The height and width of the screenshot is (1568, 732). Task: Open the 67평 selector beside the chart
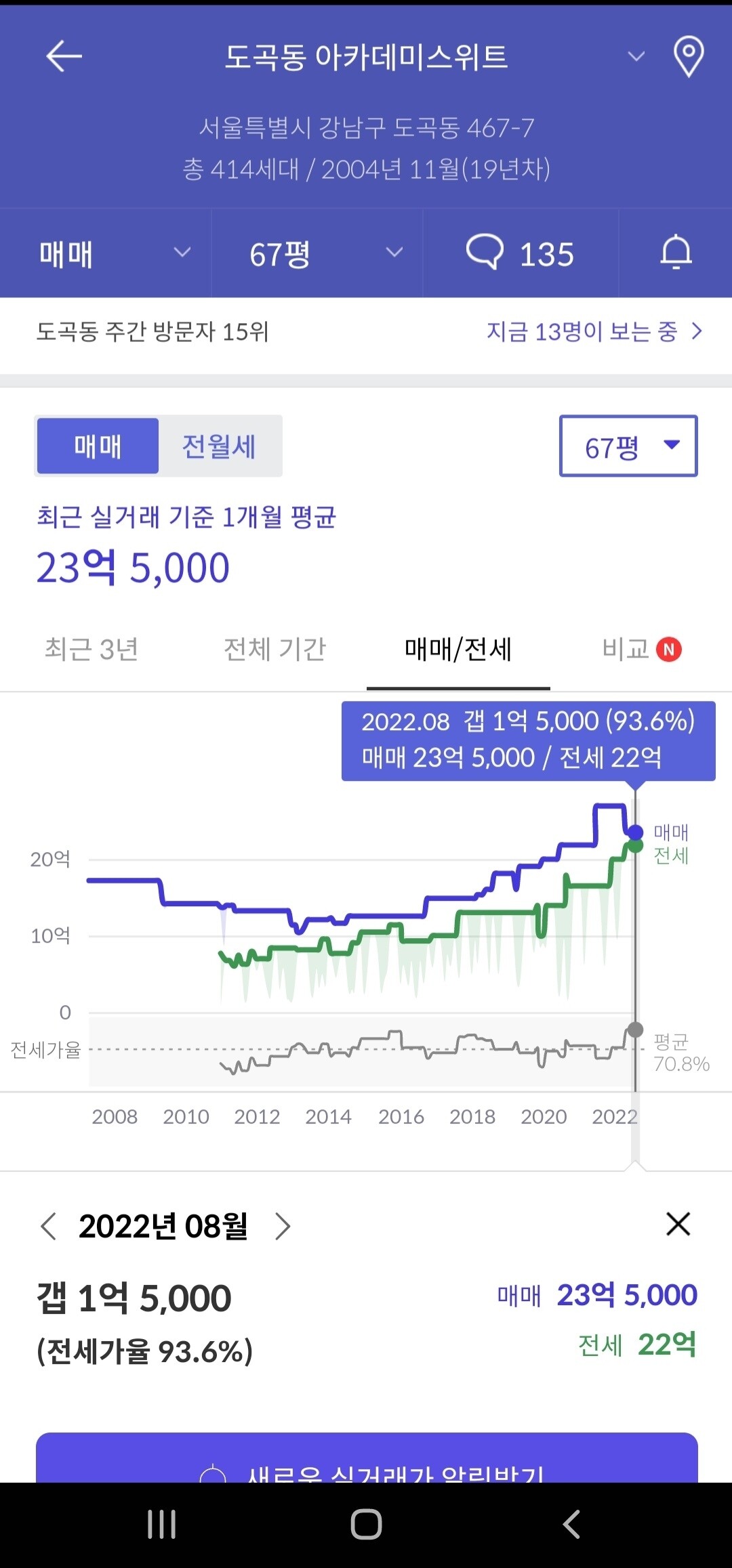(627, 445)
